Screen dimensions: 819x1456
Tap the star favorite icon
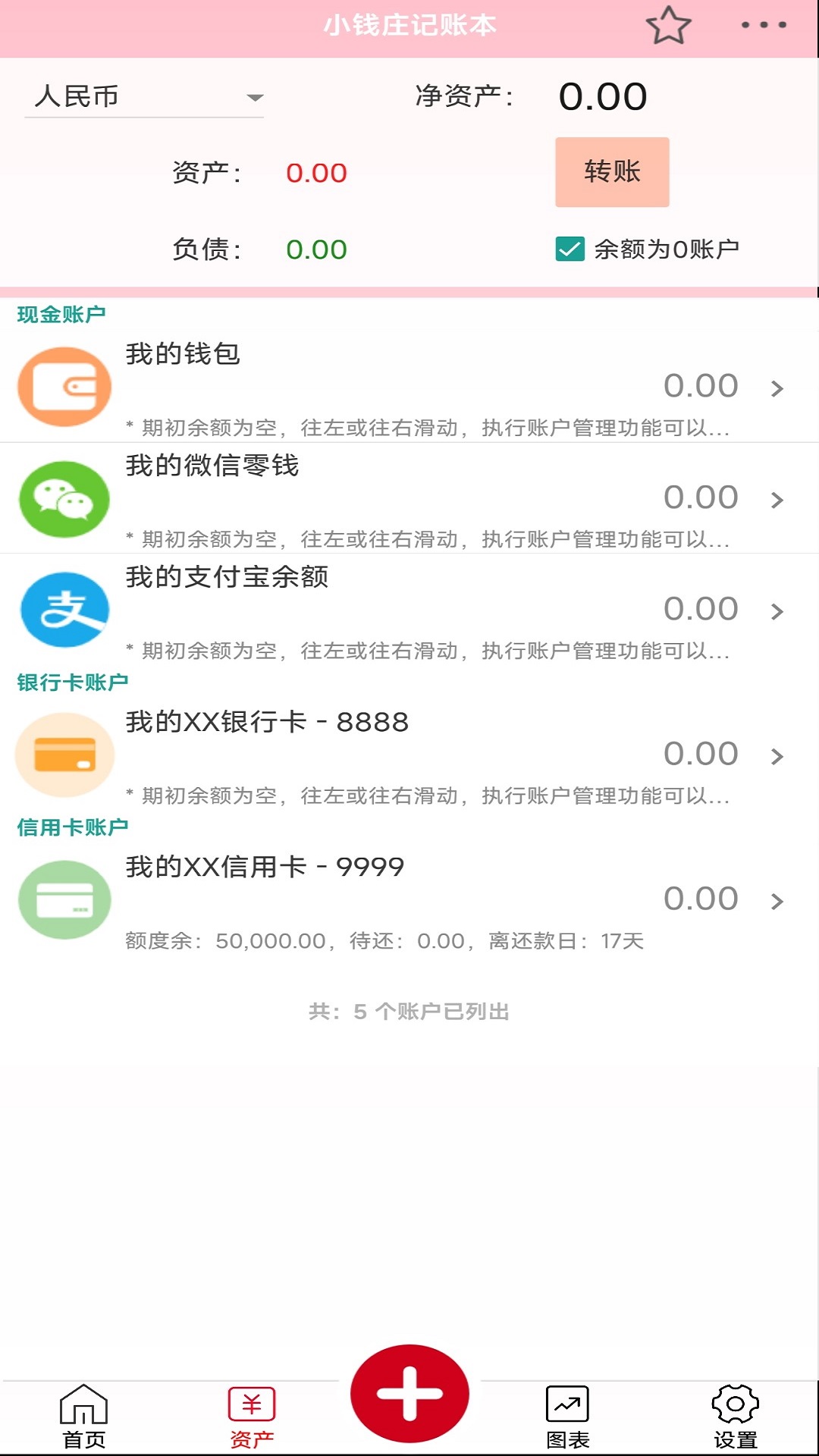(x=668, y=25)
